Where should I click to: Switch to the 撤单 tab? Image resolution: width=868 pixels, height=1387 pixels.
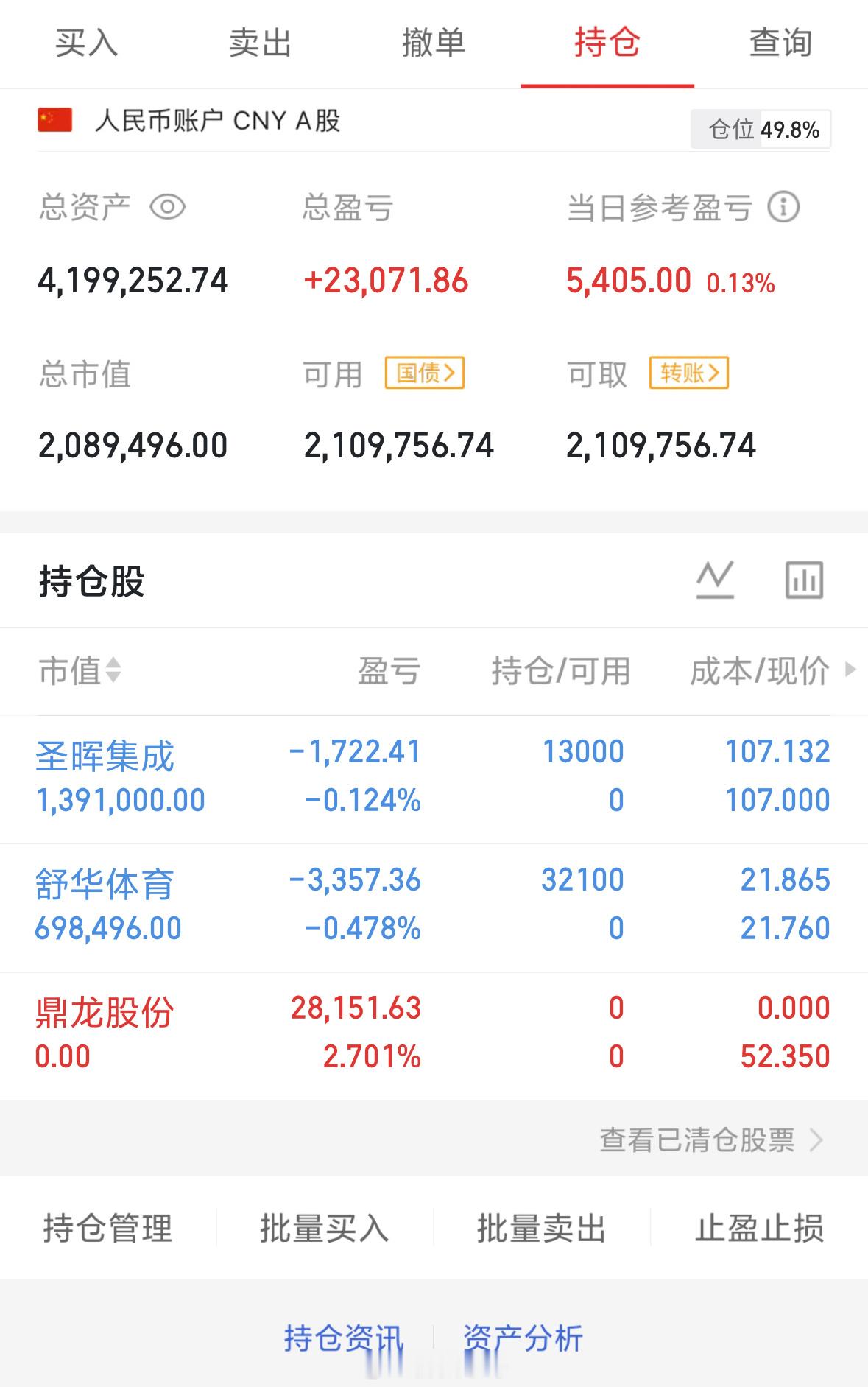click(434, 43)
